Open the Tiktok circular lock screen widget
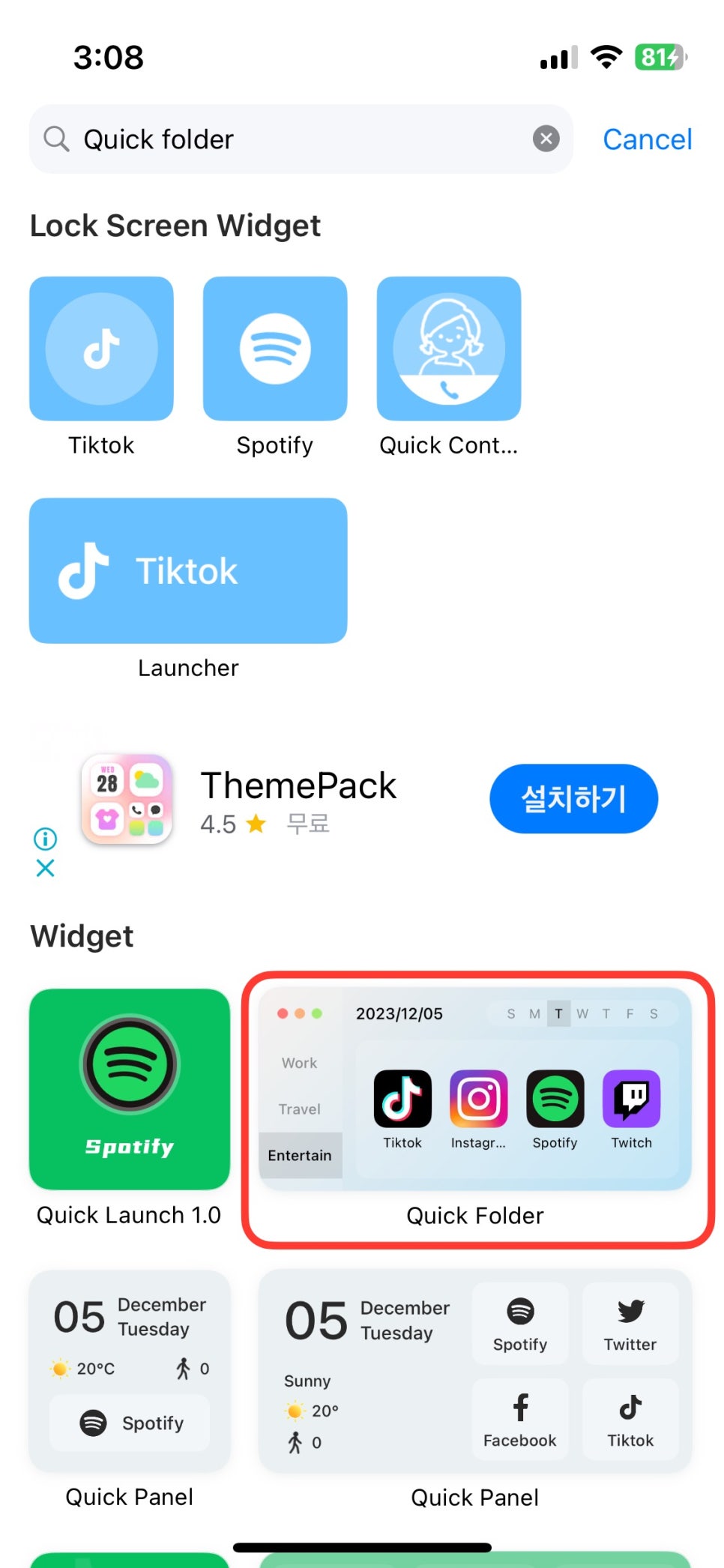This screenshot has height=1568, width=724. (101, 349)
